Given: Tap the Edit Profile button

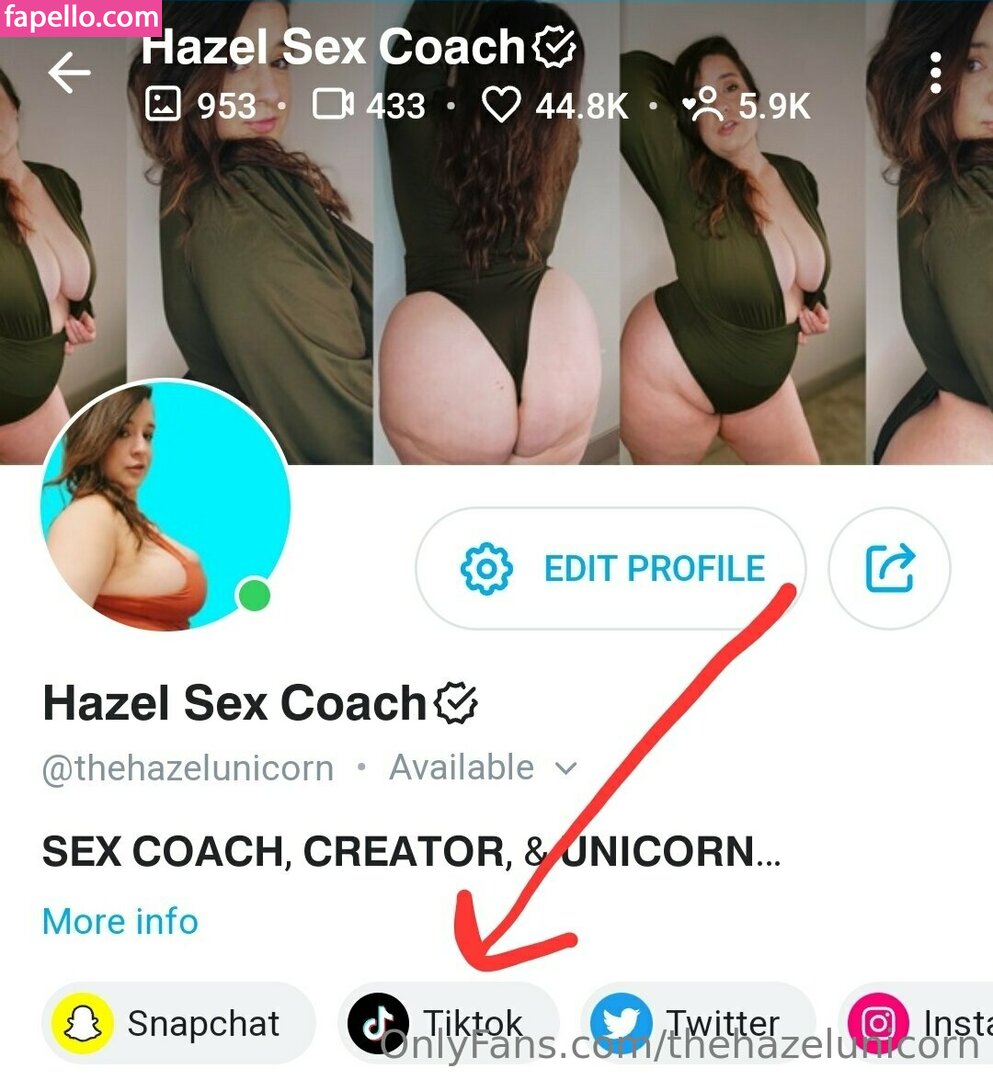Looking at the screenshot, I should 610,568.
